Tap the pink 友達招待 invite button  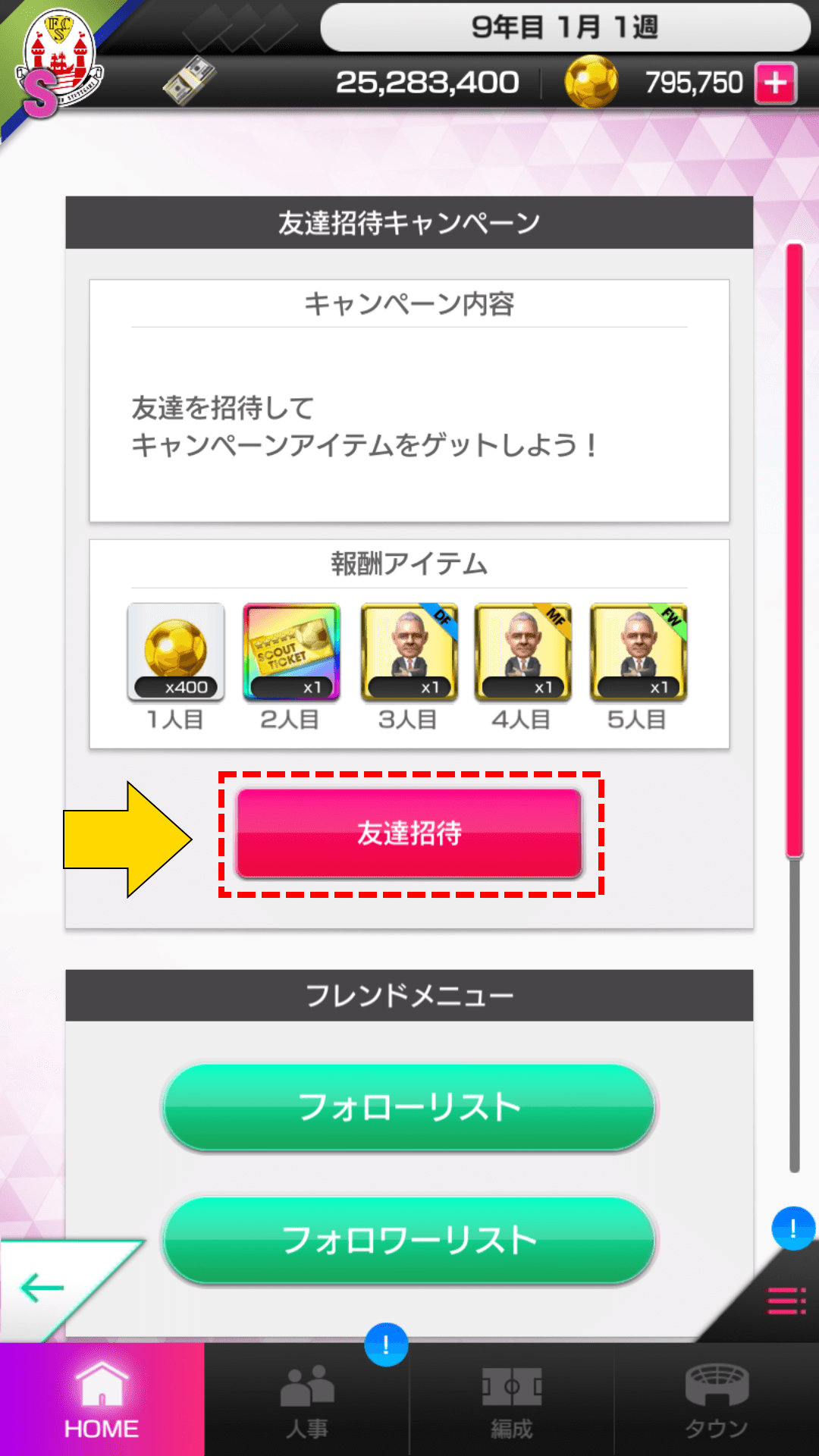point(409,833)
